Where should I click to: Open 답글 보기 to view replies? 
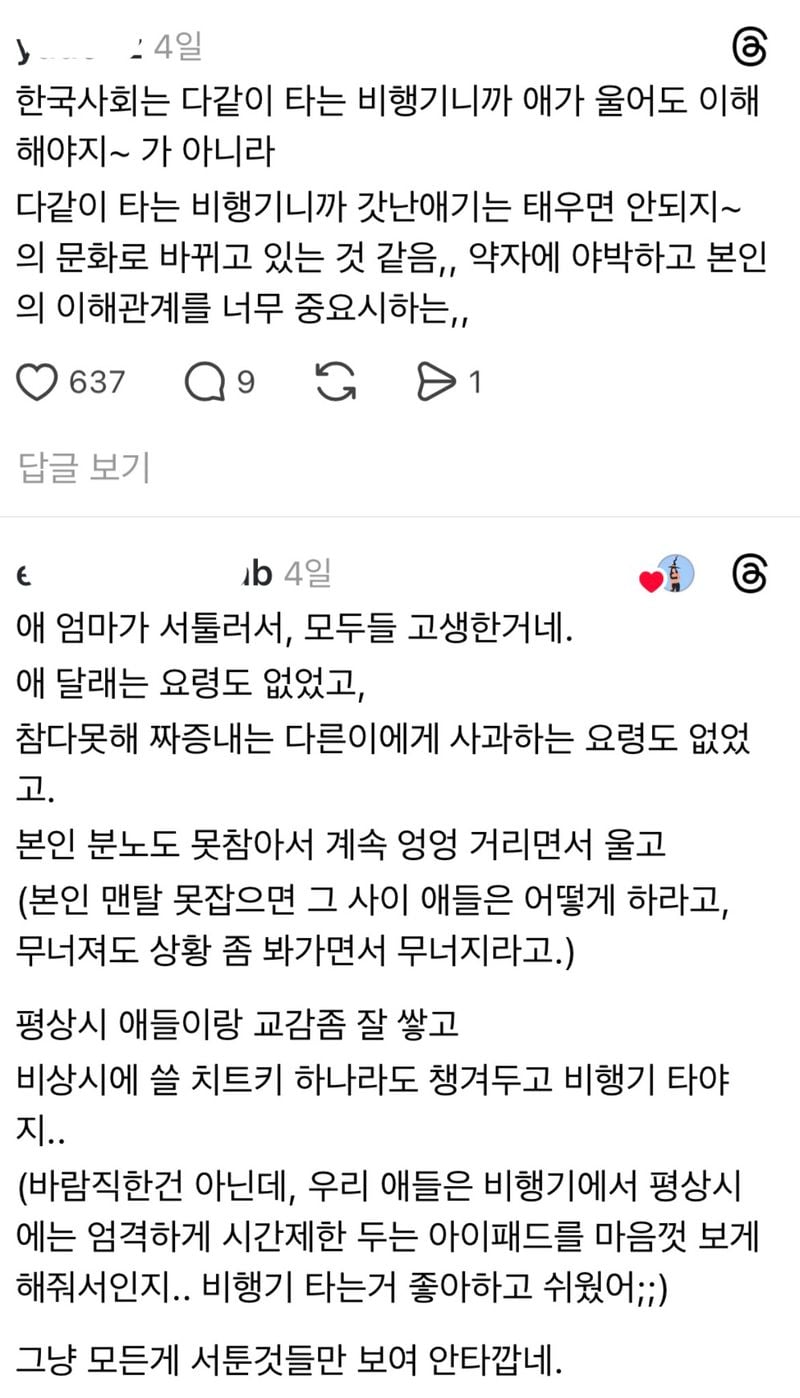(84, 466)
